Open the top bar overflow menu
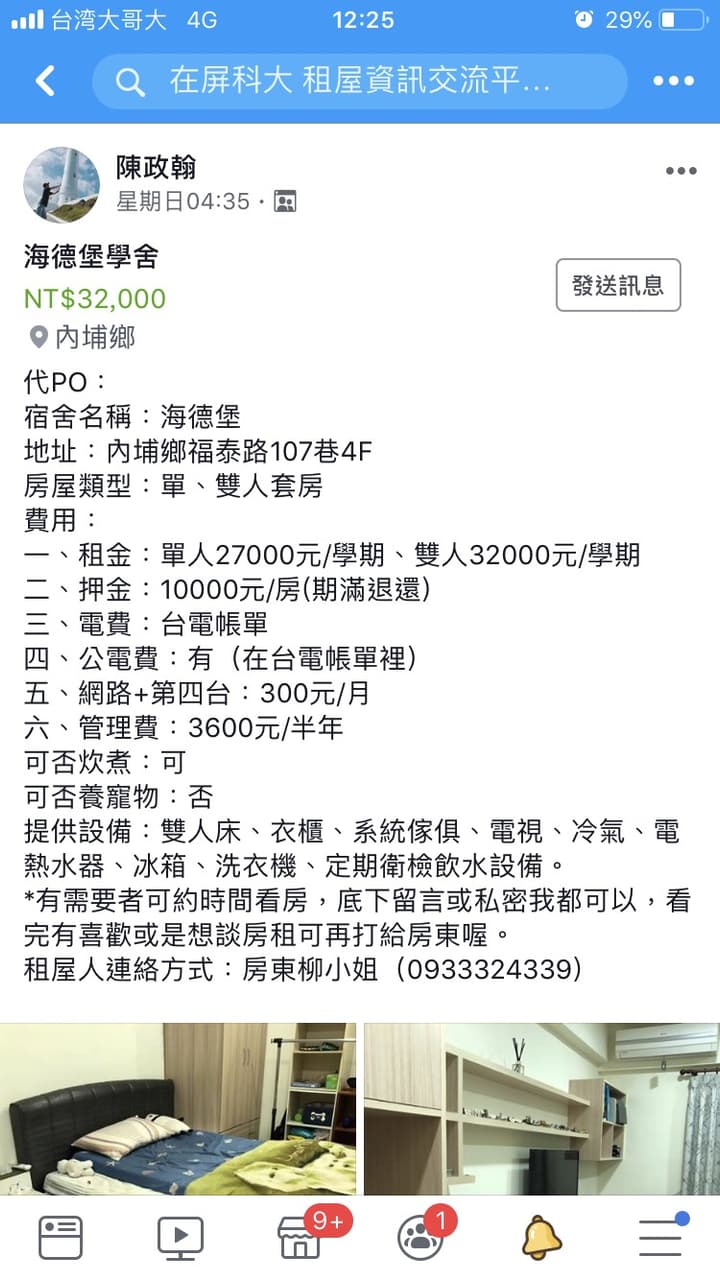The image size is (720, 1280). (x=673, y=81)
